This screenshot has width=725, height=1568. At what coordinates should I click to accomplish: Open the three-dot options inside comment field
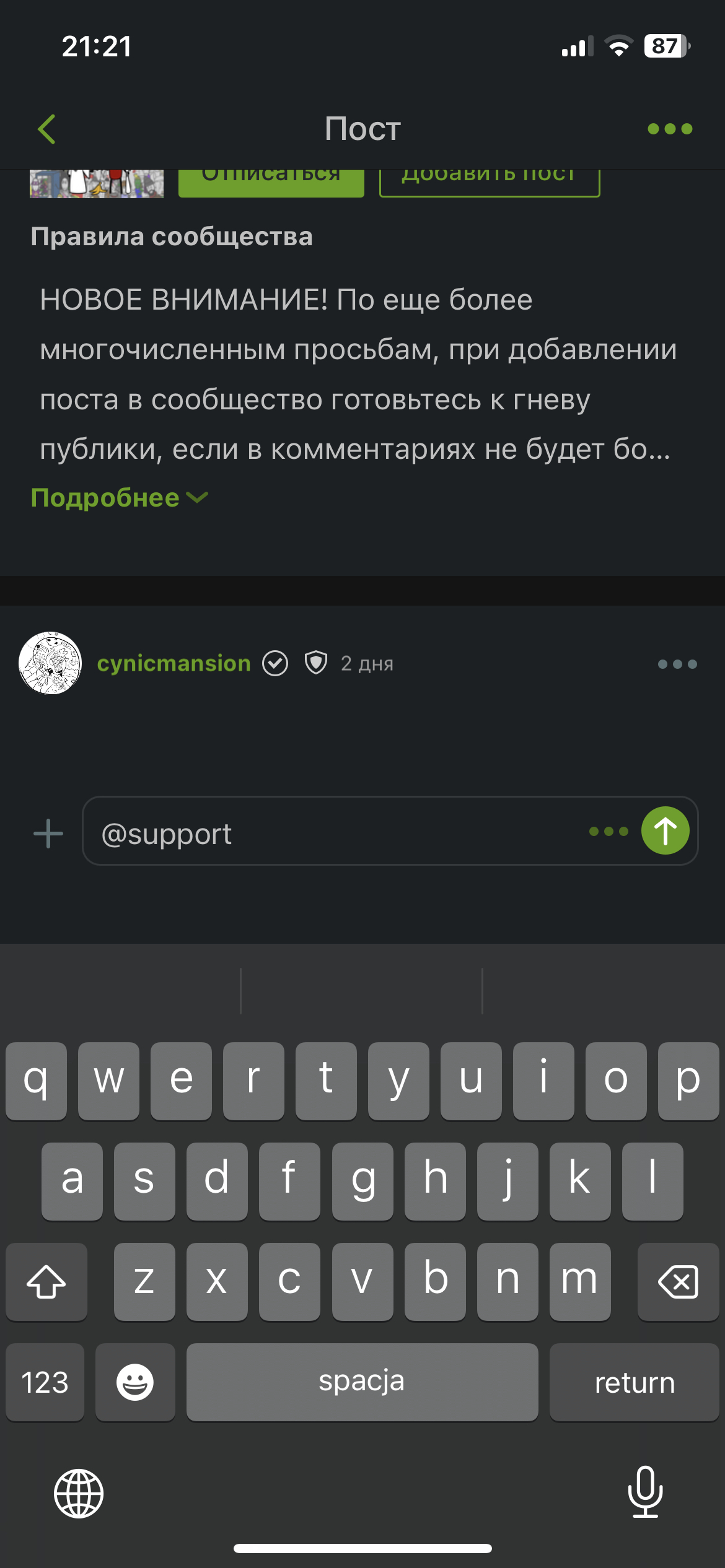(609, 831)
